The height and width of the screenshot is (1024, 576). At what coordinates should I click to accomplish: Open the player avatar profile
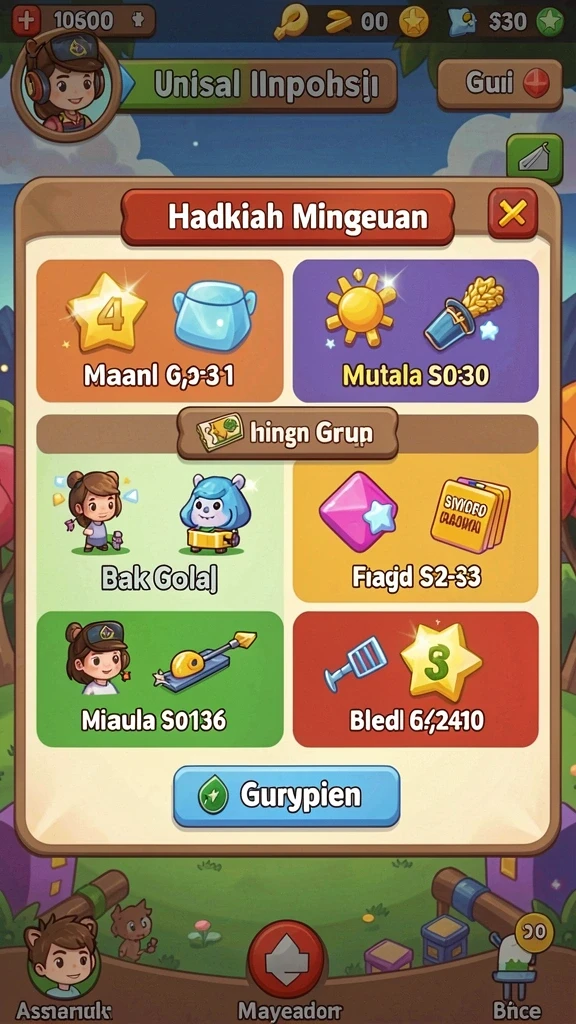[66, 84]
